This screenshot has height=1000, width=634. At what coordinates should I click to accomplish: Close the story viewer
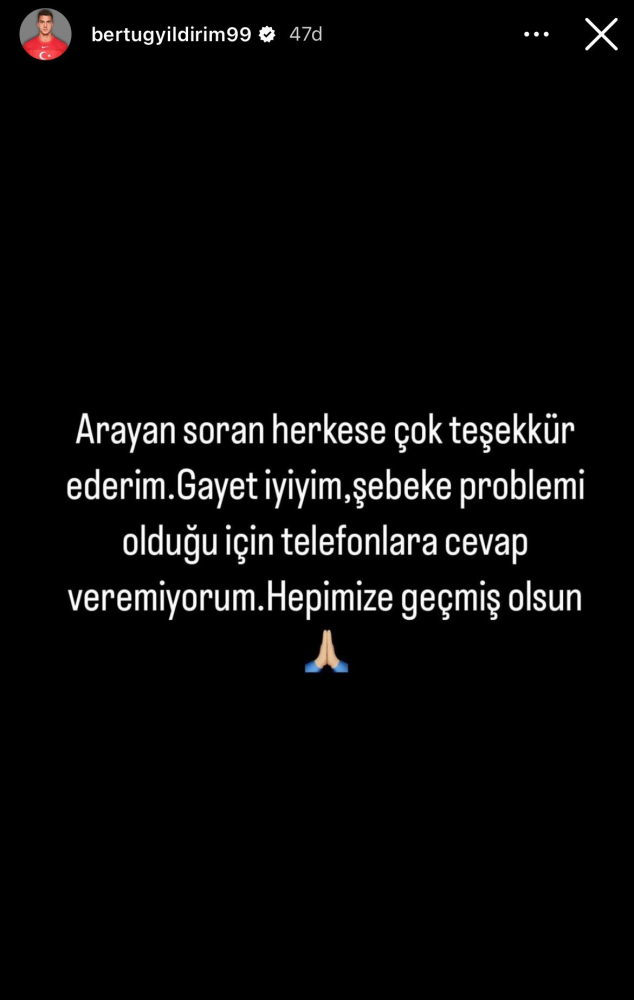(601, 34)
